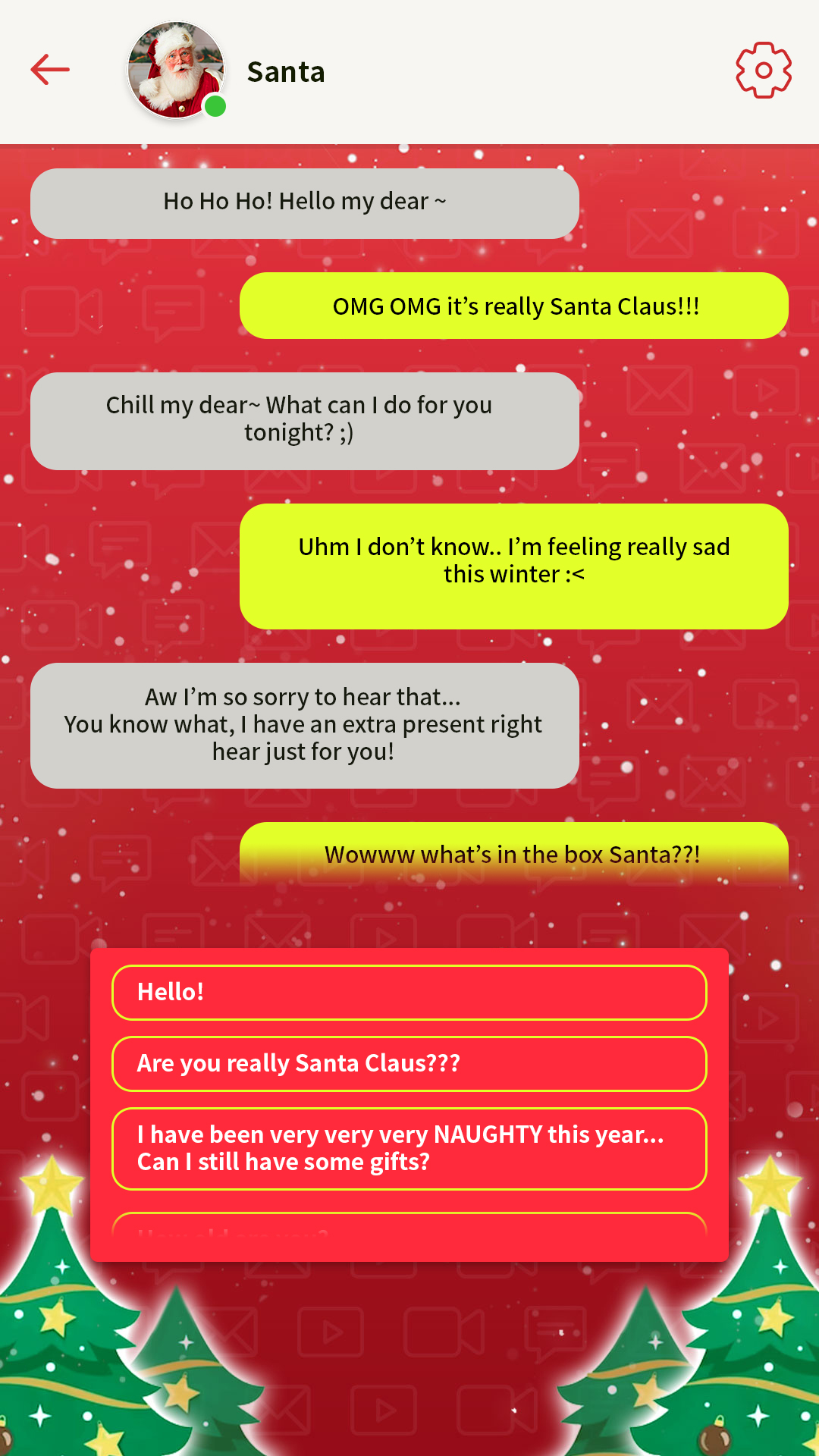Image resolution: width=819 pixels, height=1456 pixels.
Task: Ask "Are you really Santa Claus???"
Action: pyautogui.click(x=409, y=1064)
